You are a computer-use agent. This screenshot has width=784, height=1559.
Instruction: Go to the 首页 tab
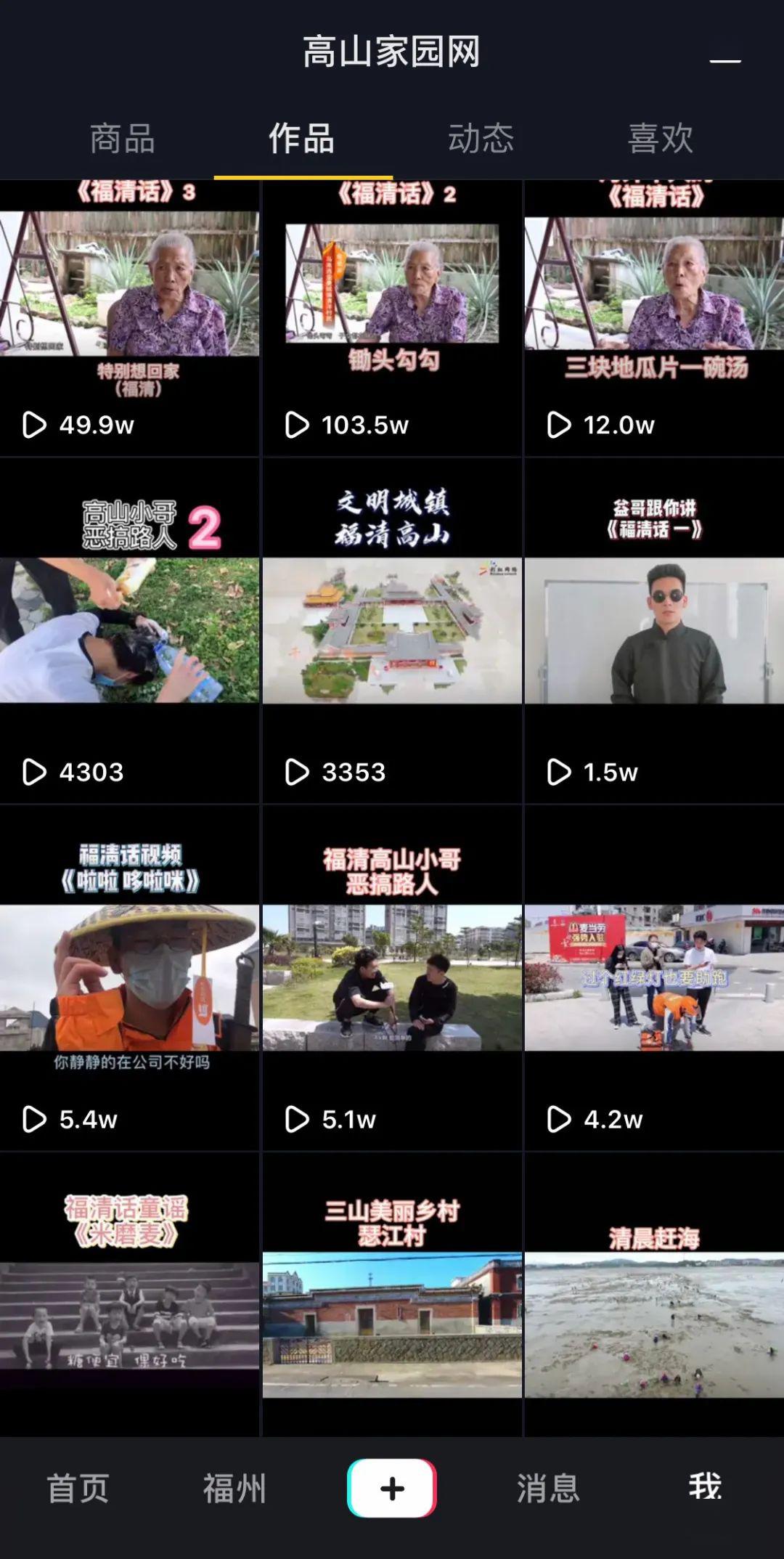pos(78,1488)
